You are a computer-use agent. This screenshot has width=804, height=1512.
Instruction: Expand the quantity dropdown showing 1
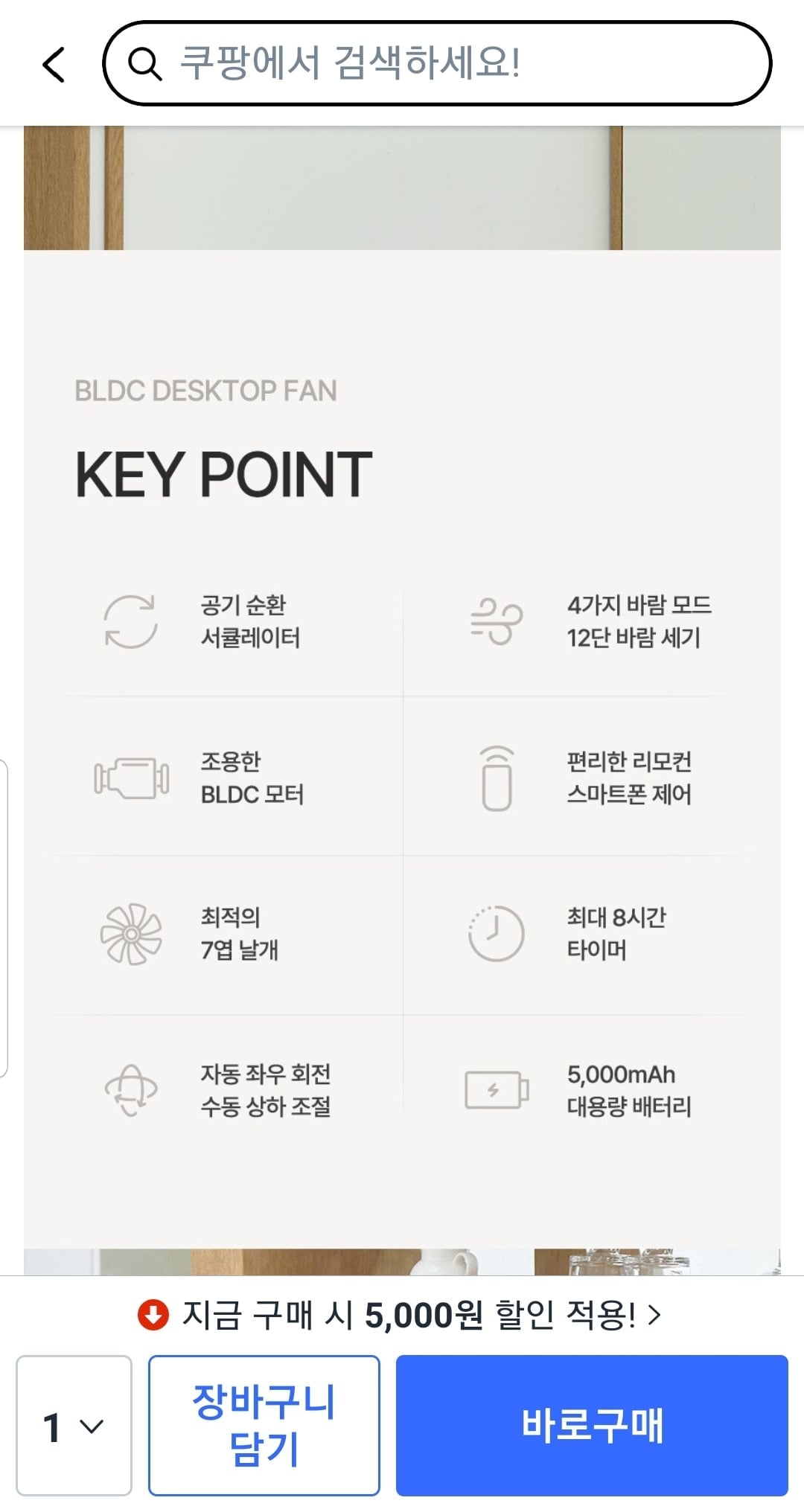[74, 1426]
